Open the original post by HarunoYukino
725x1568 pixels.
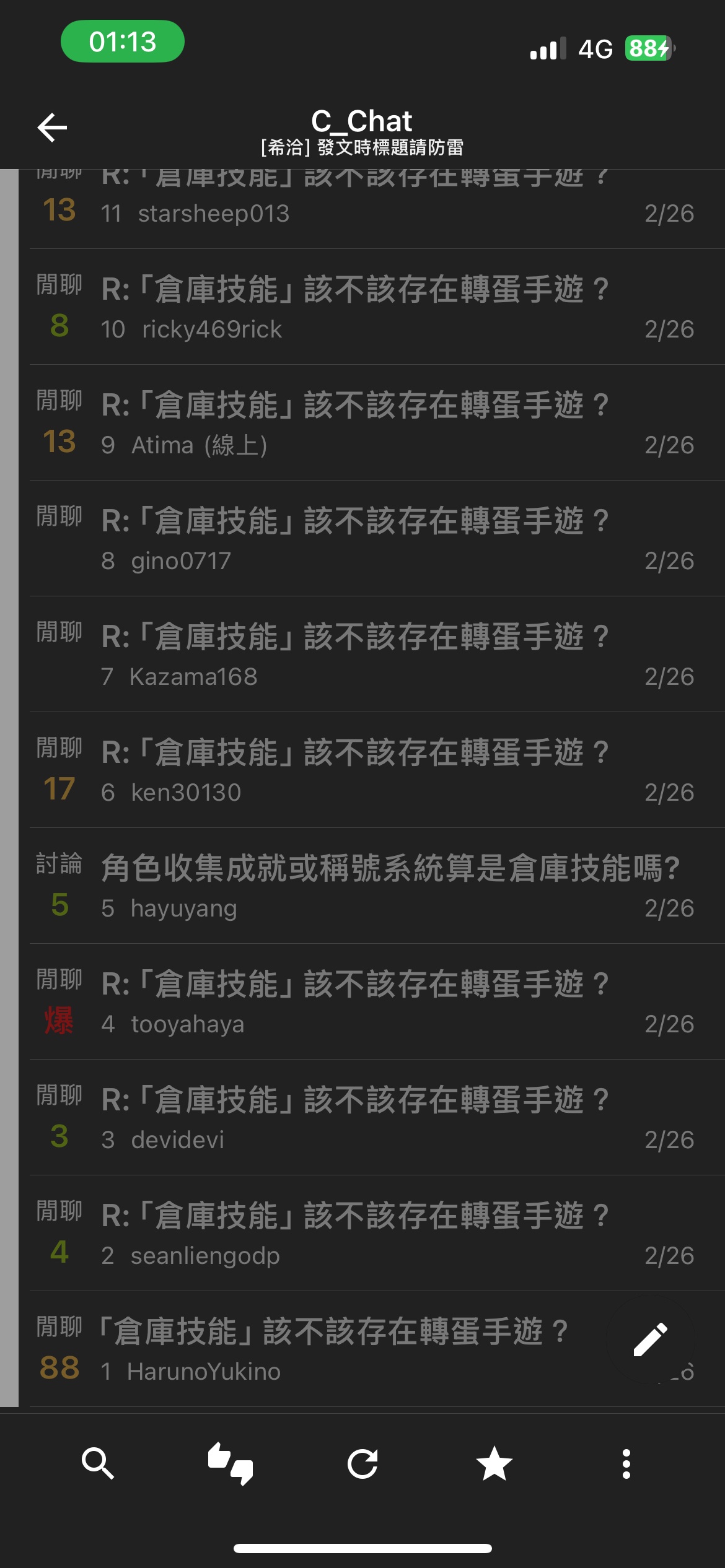click(310, 1349)
